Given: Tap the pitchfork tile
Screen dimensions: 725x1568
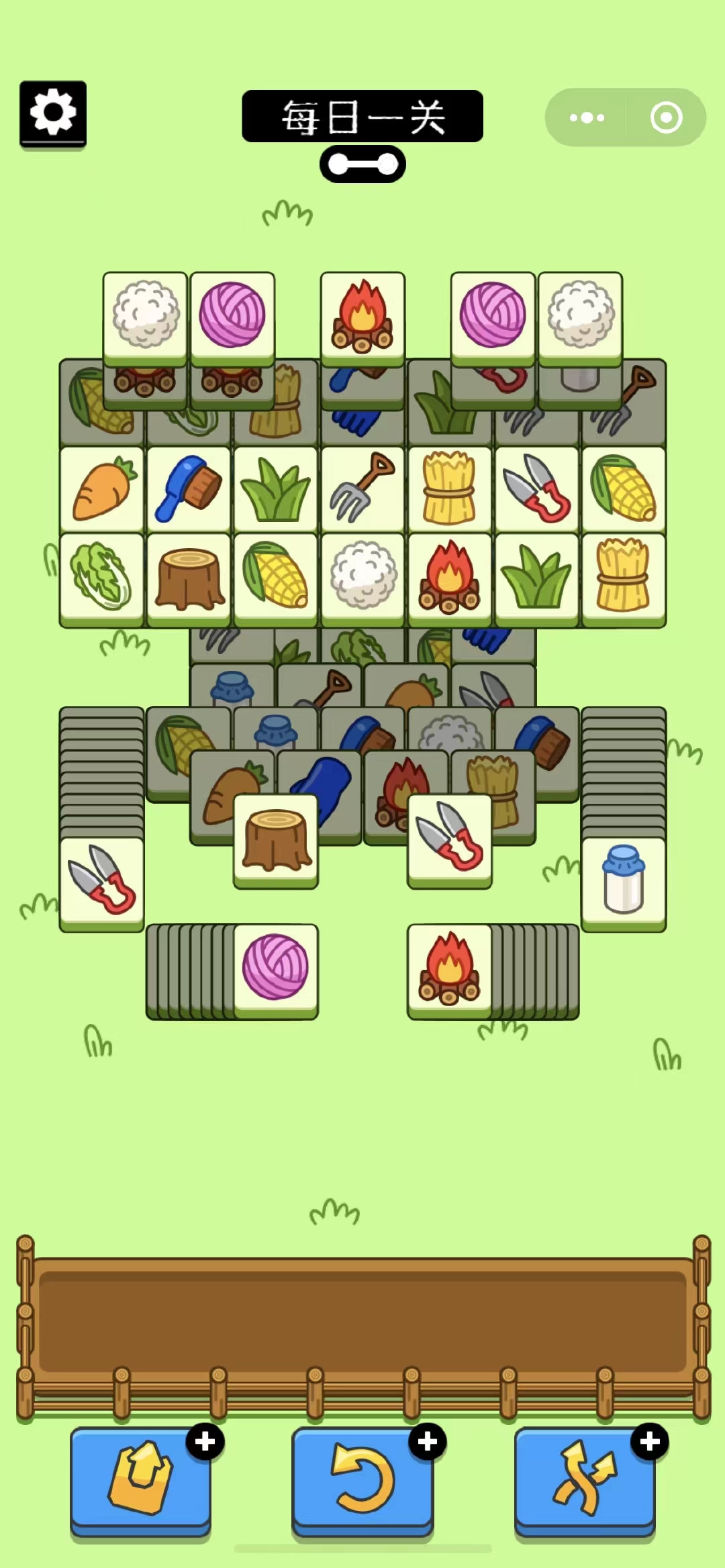Looking at the screenshot, I should click(362, 490).
